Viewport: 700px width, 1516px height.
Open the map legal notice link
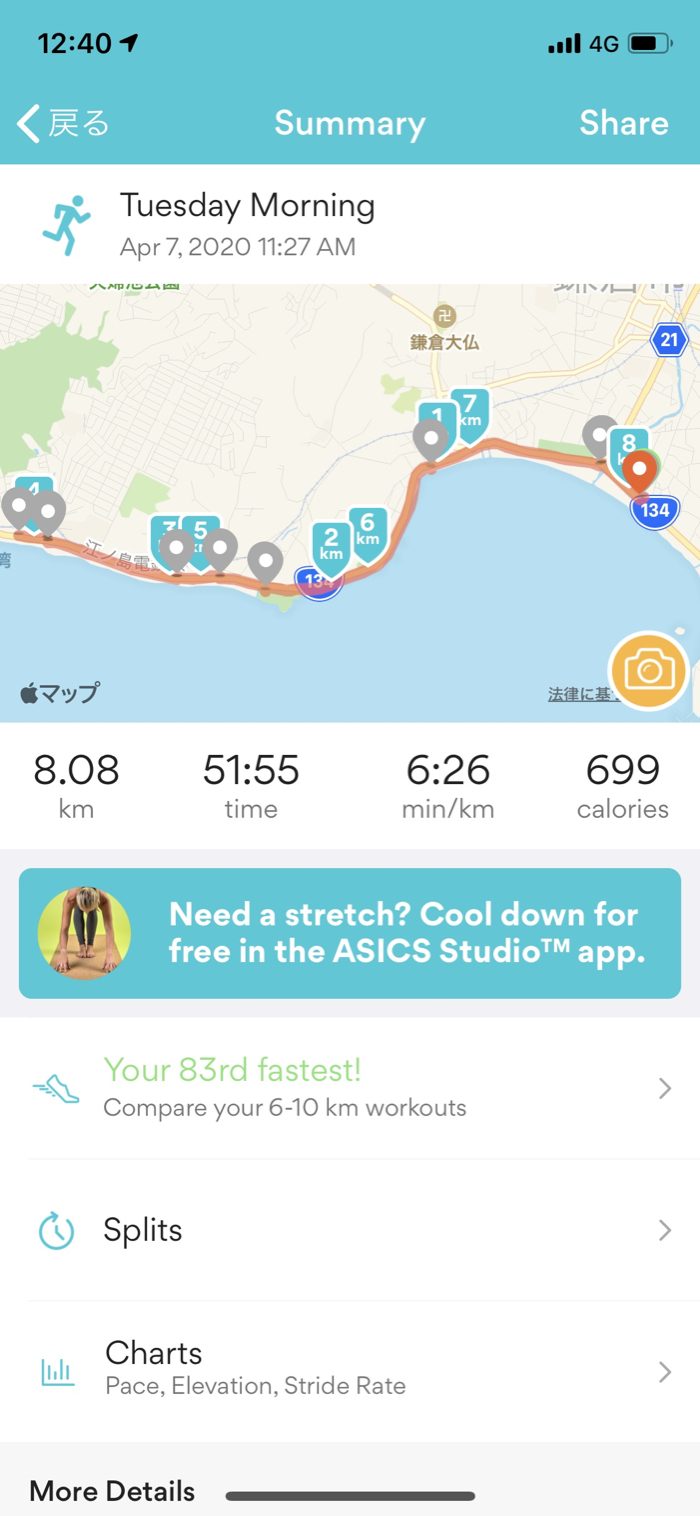pos(580,694)
